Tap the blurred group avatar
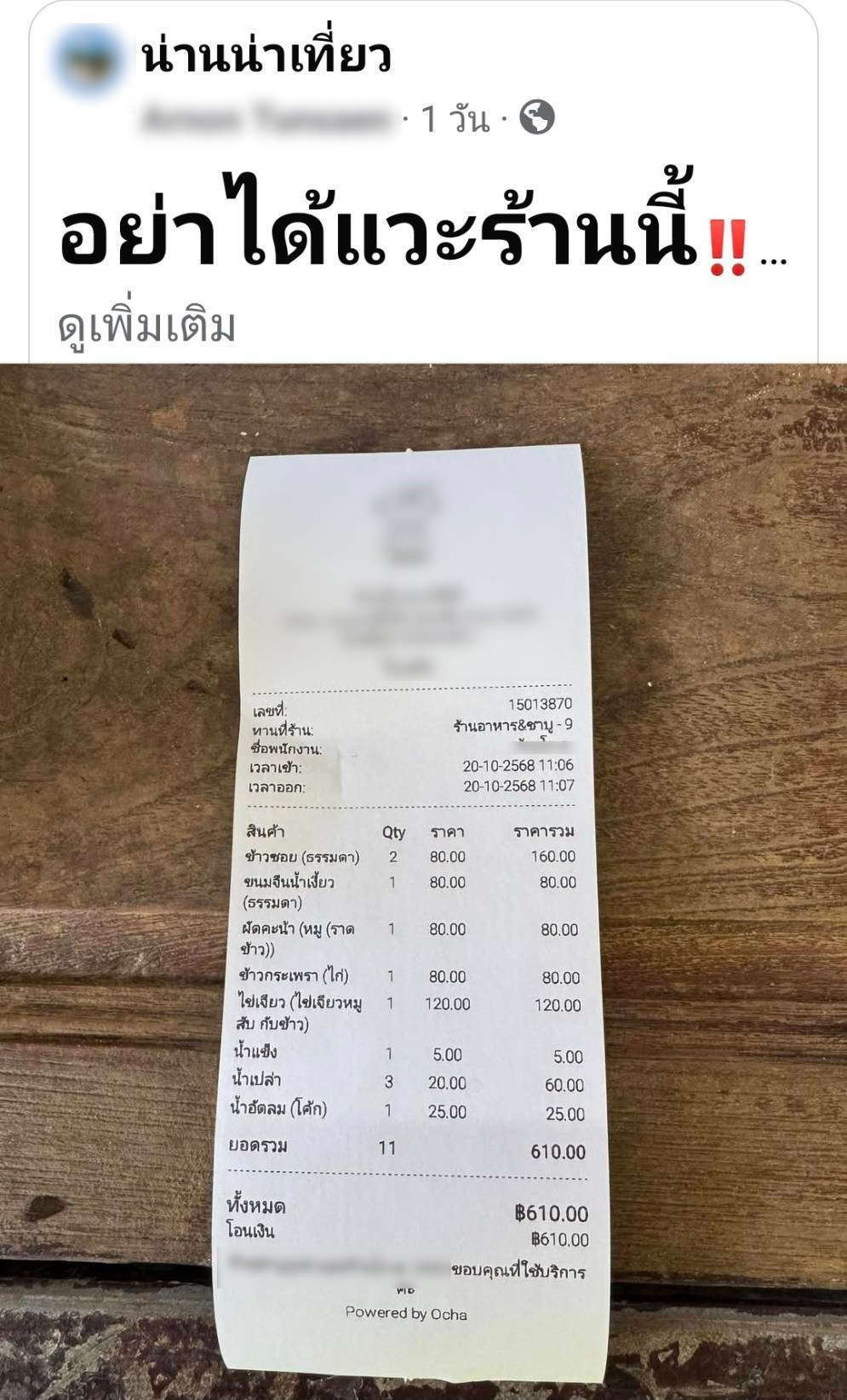The height and width of the screenshot is (1400, 847). 88,58
